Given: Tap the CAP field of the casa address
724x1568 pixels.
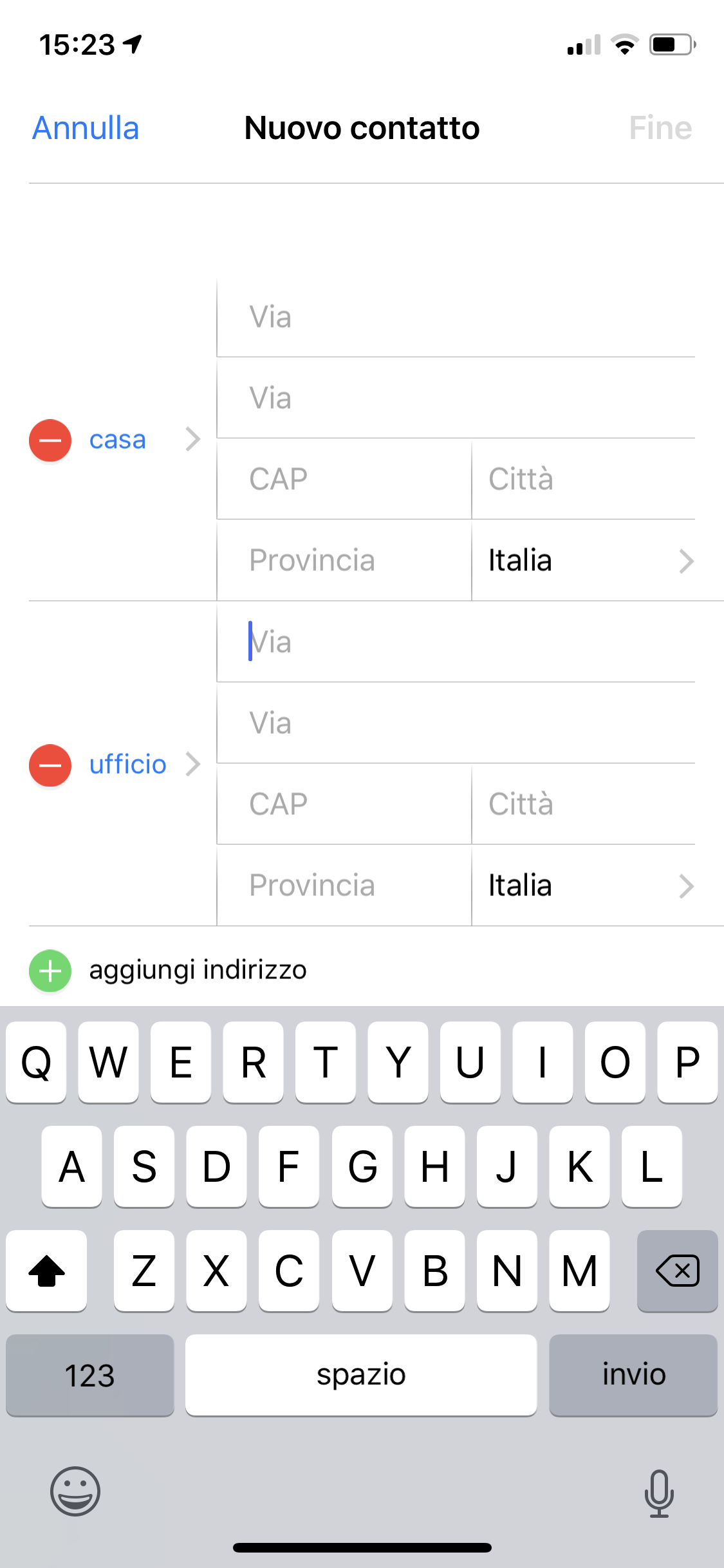Looking at the screenshot, I should (344, 480).
